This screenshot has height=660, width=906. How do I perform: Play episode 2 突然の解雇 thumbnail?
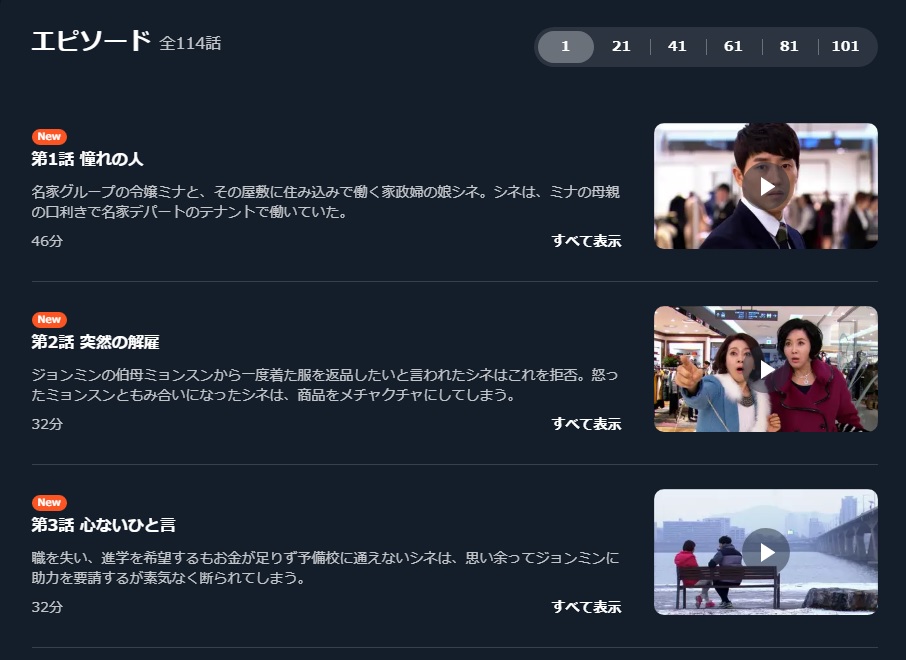[x=766, y=369]
